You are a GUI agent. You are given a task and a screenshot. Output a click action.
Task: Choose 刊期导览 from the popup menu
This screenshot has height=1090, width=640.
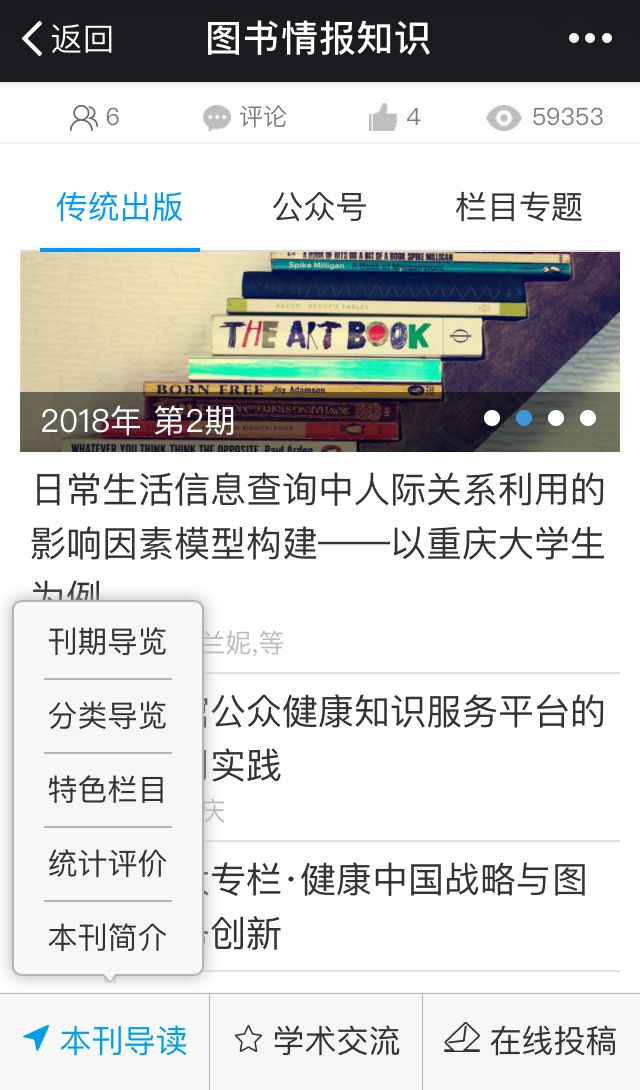click(107, 642)
